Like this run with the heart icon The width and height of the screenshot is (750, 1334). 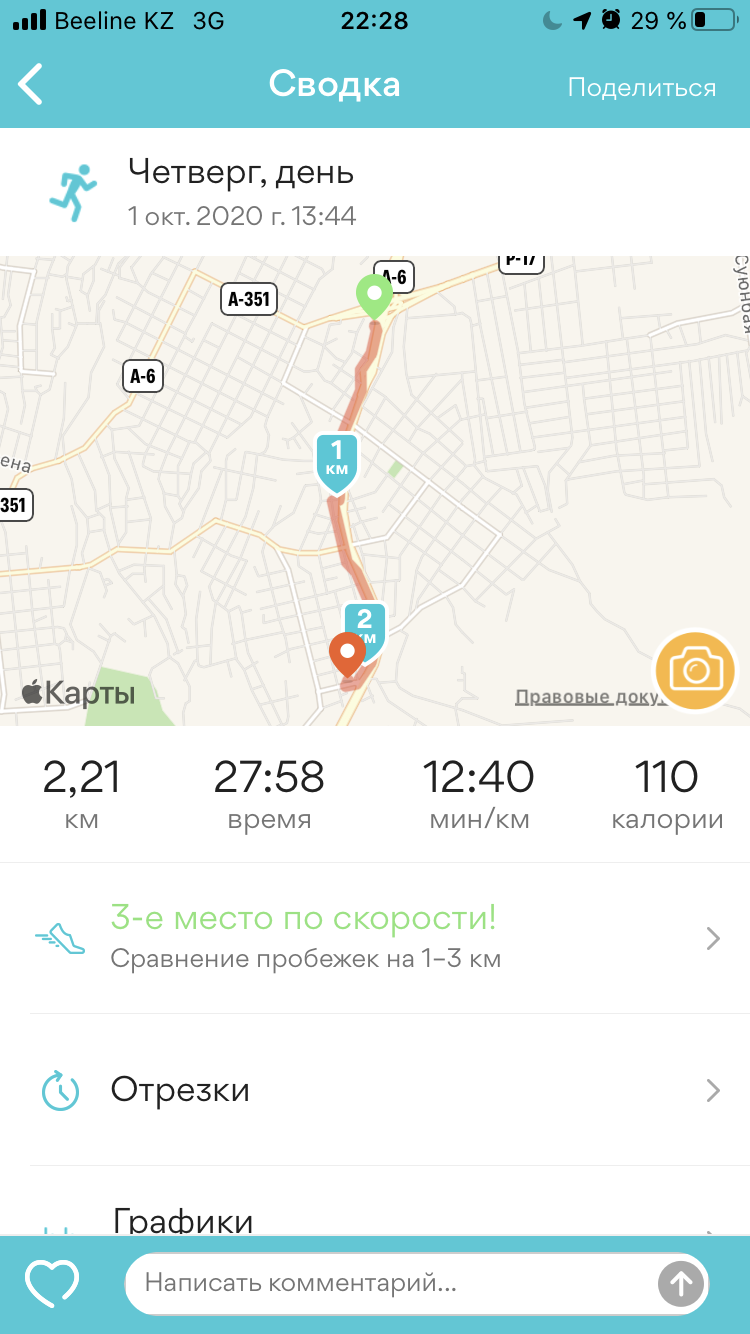(x=52, y=1283)
